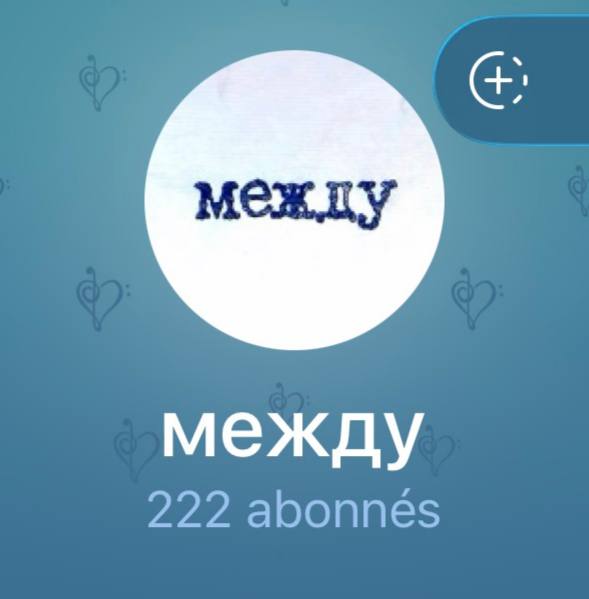The height and width of the screenshot is (599, 589).
Task: Tap the add story button
Action: (512, 80)
